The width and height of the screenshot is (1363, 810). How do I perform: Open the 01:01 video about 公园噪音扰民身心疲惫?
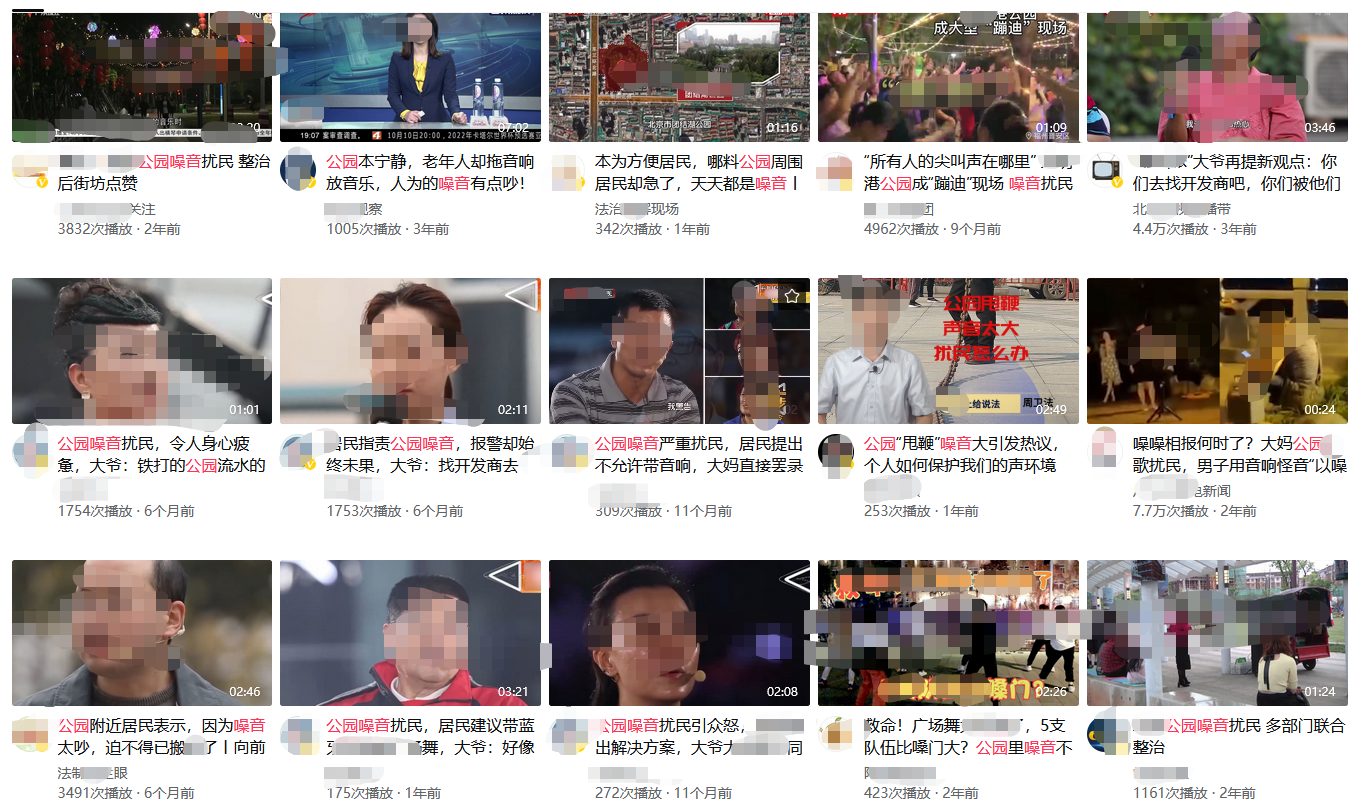click(141, 350)
